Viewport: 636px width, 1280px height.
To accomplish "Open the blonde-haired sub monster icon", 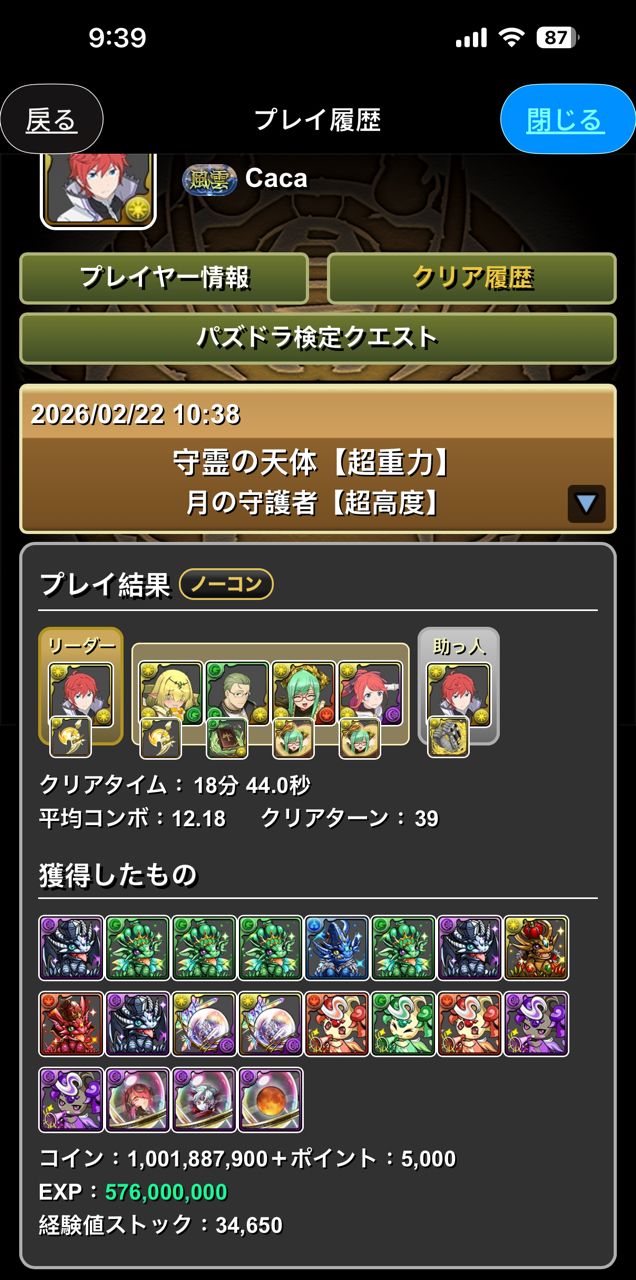I will point(170,693).
